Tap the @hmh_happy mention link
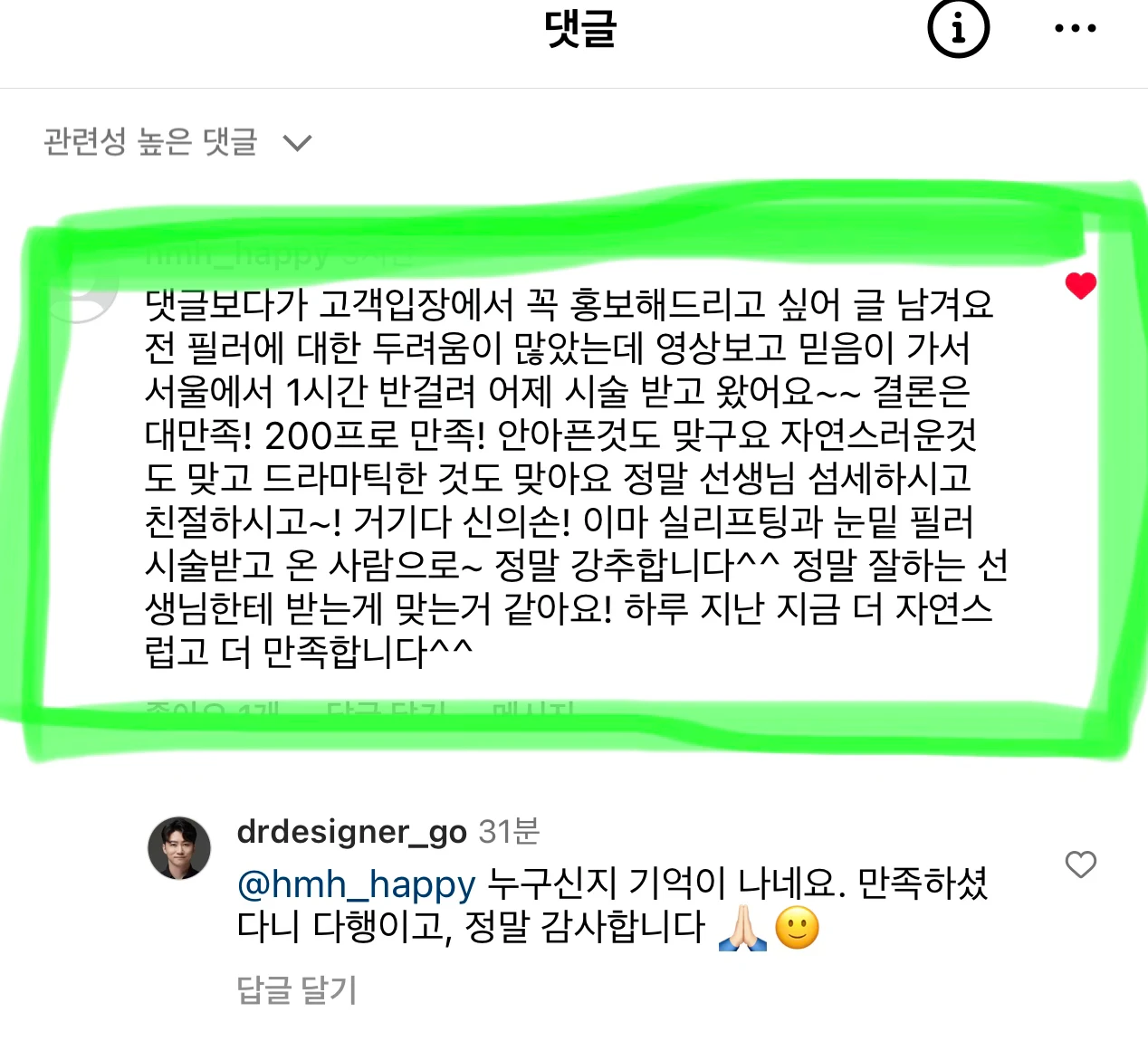This screenshot has width=1148, height=1041. point(356,884)
